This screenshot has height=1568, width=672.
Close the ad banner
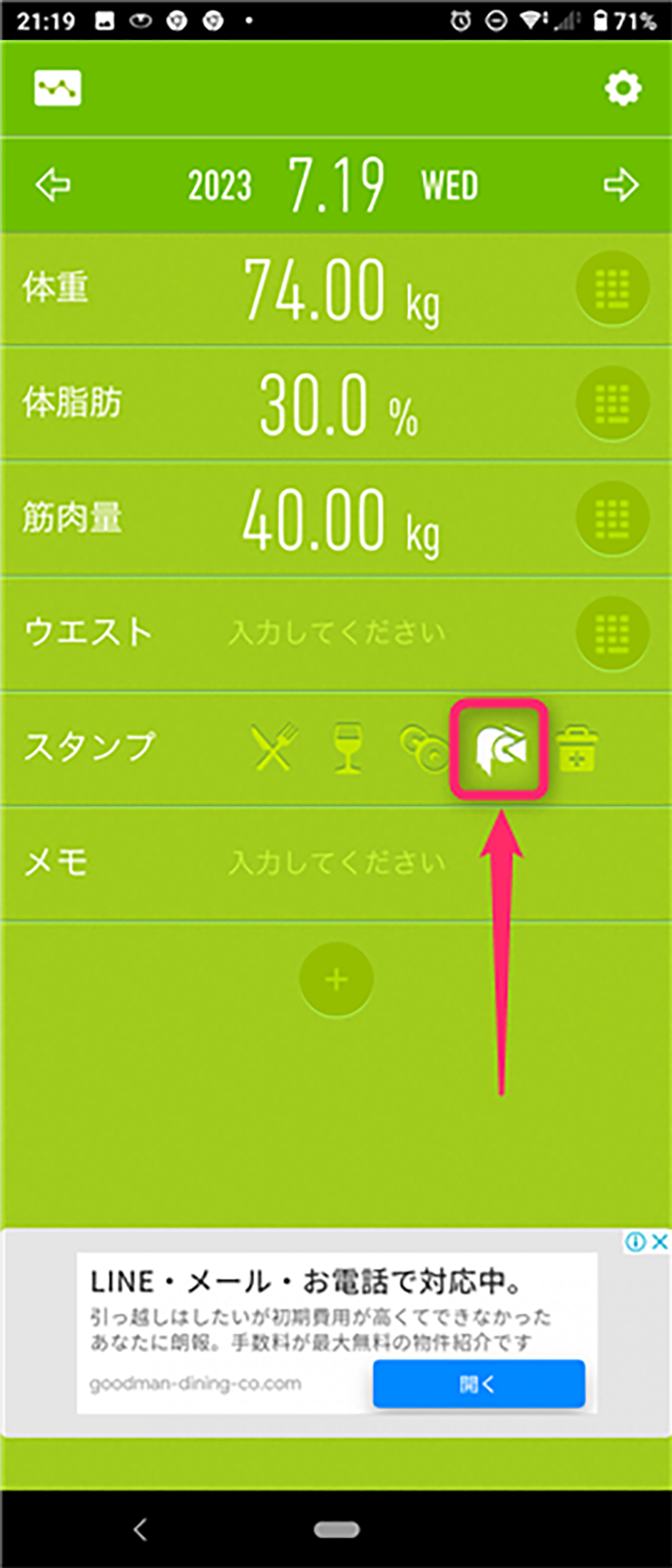coord(660,1241)
